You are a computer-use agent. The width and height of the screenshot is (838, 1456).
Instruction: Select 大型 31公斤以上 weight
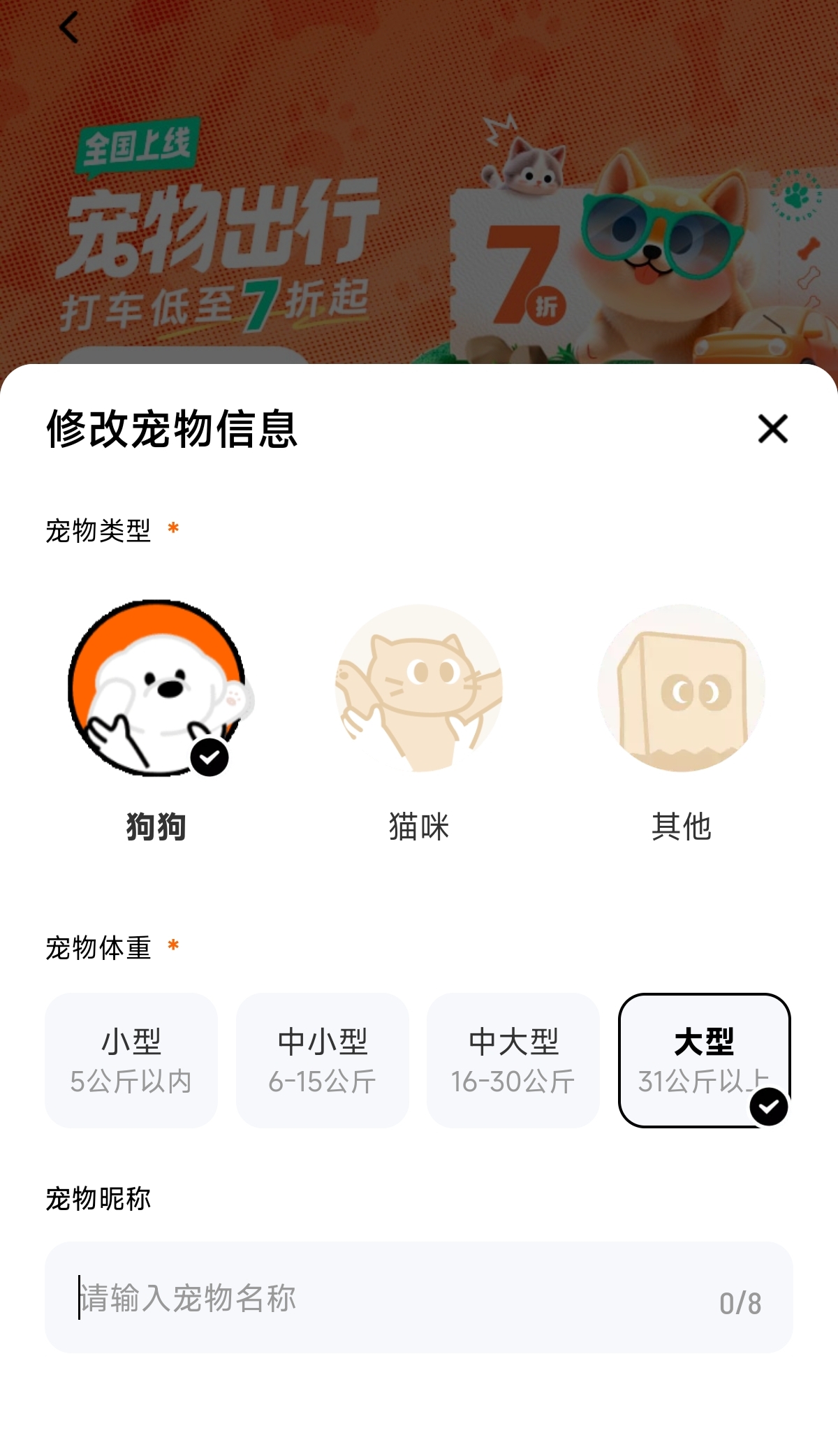(704, 1060)
